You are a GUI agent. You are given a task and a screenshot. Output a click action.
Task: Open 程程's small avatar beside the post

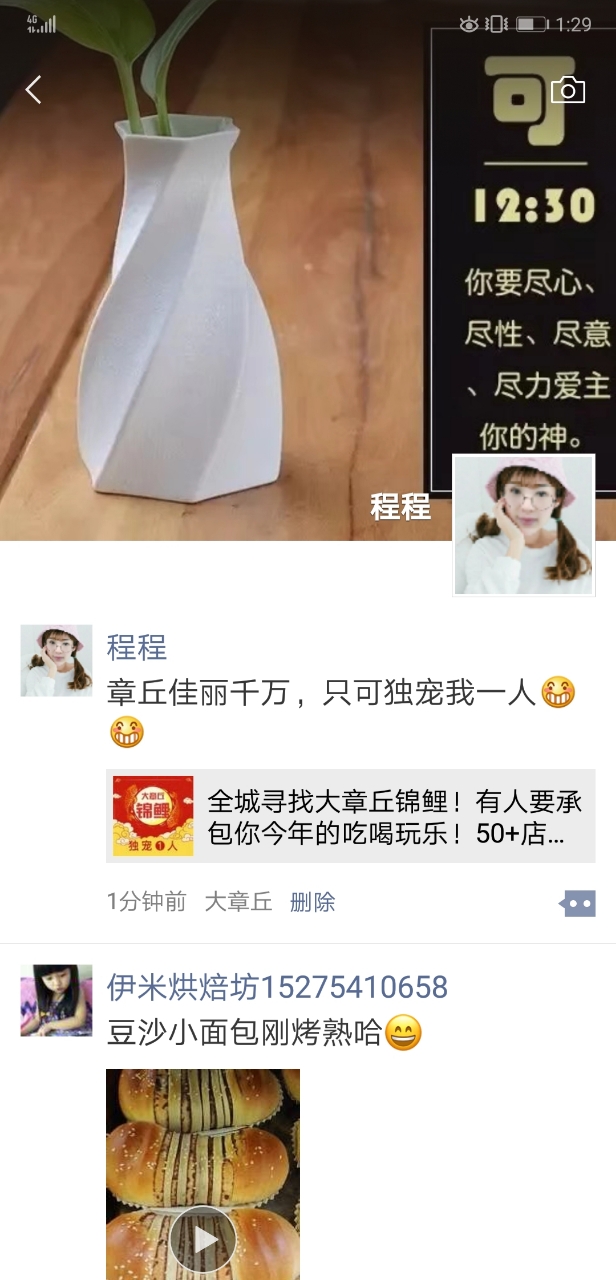pyautogui.click(x=56, y=661)
